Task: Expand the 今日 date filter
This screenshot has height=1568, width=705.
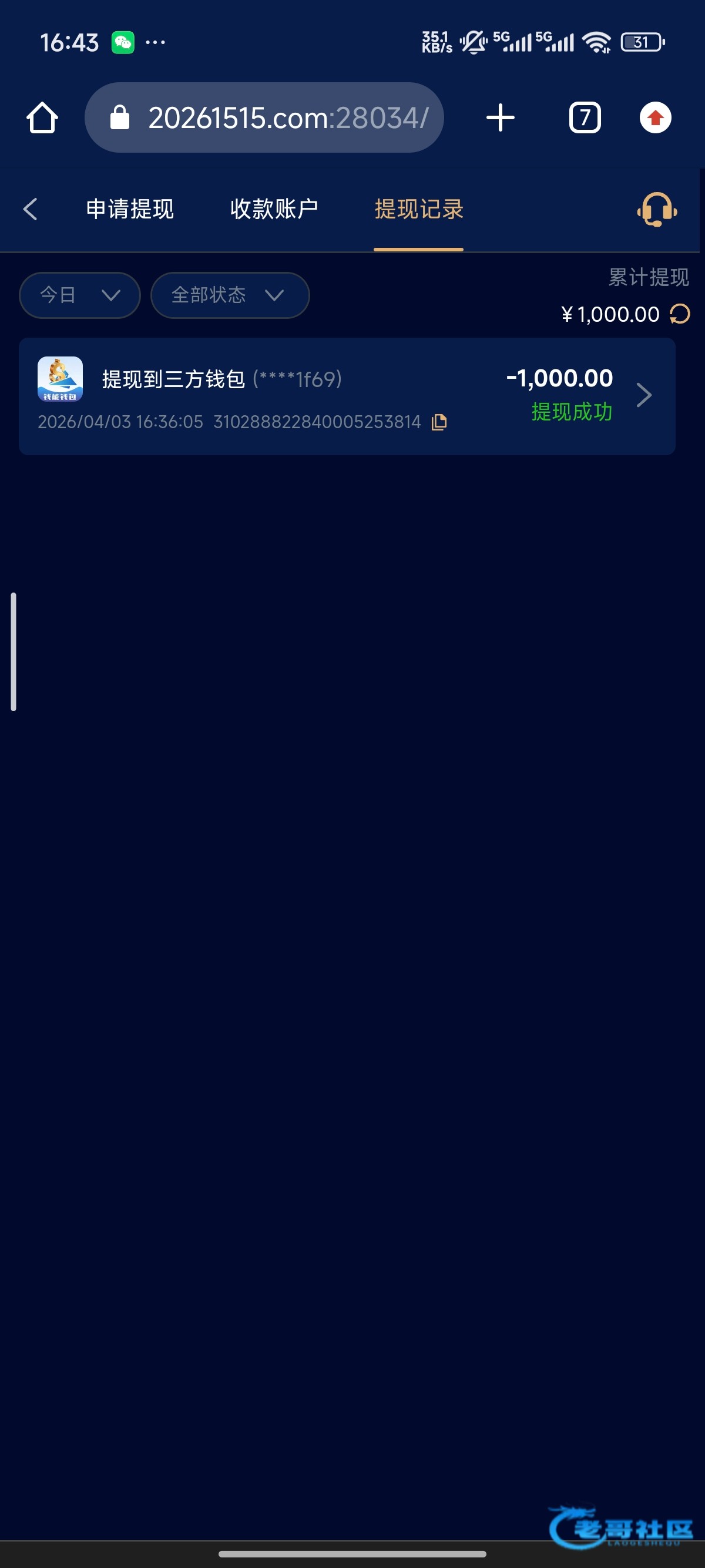Action: (x=80, y=295)
